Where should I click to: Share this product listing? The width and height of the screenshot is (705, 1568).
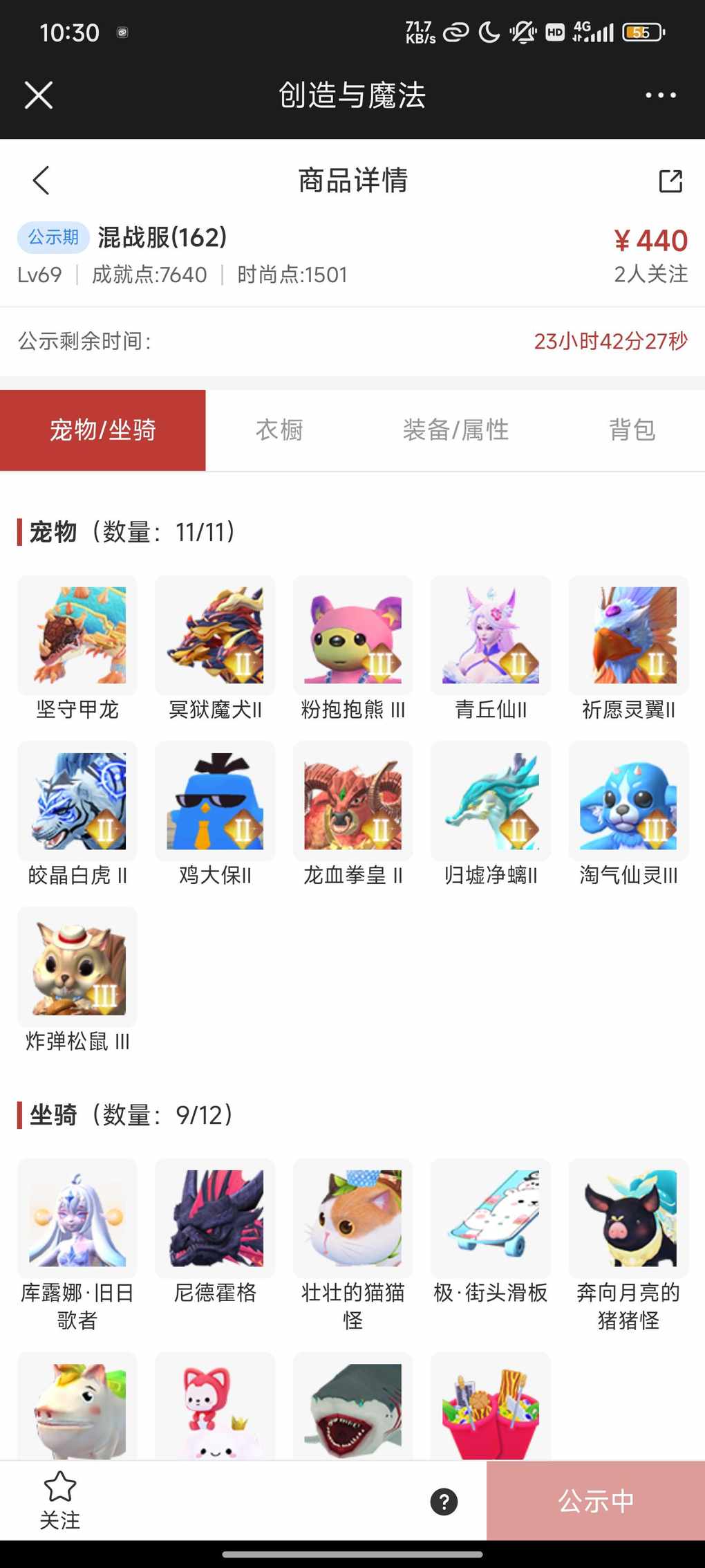(x=670, y=181)
